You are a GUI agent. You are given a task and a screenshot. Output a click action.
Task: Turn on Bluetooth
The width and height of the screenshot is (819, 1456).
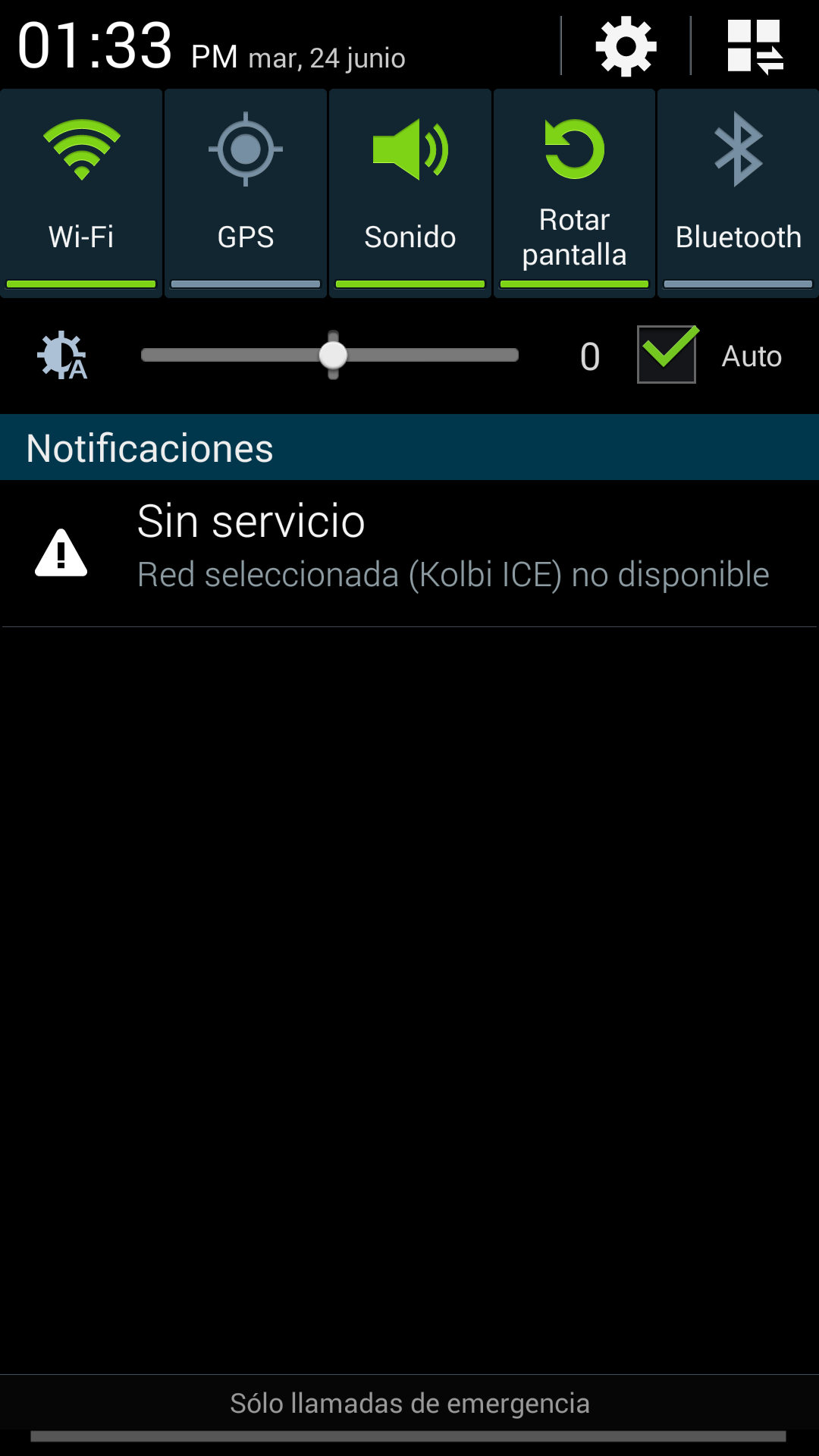click(738, 193)
